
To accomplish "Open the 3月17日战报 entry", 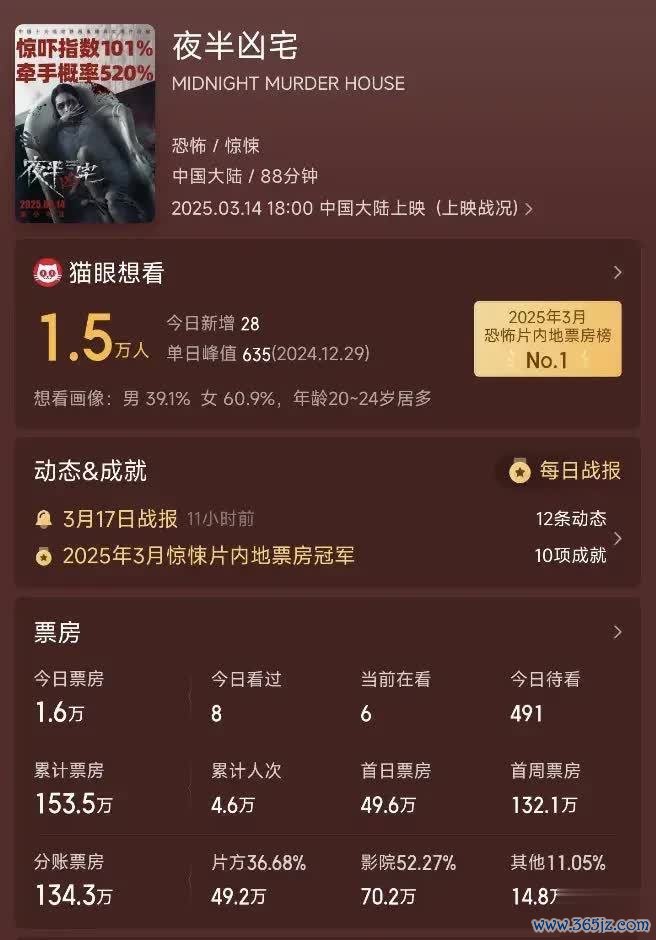I will (x=120, y=519).
